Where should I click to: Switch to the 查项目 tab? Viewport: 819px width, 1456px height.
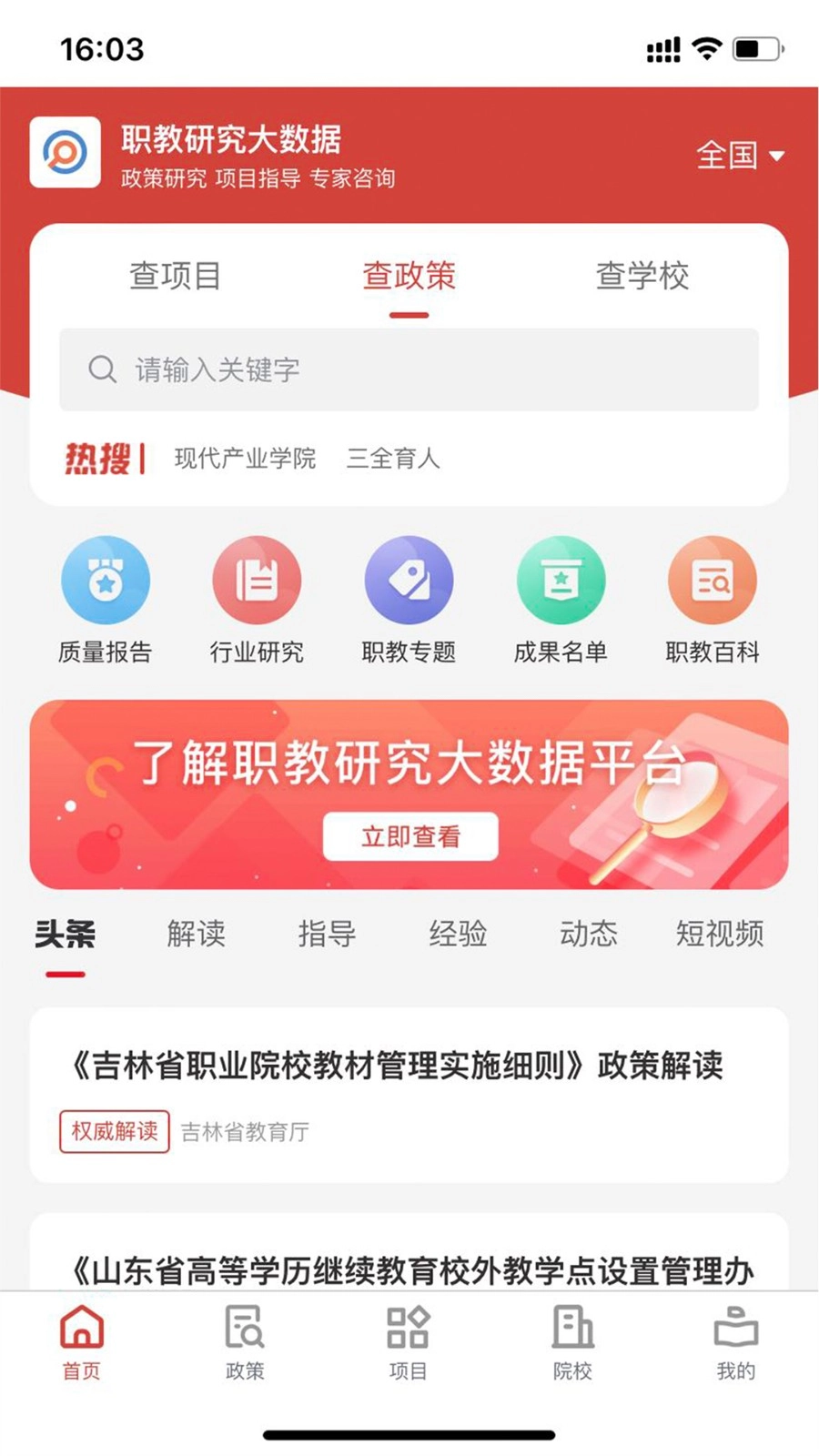[175, 276]
